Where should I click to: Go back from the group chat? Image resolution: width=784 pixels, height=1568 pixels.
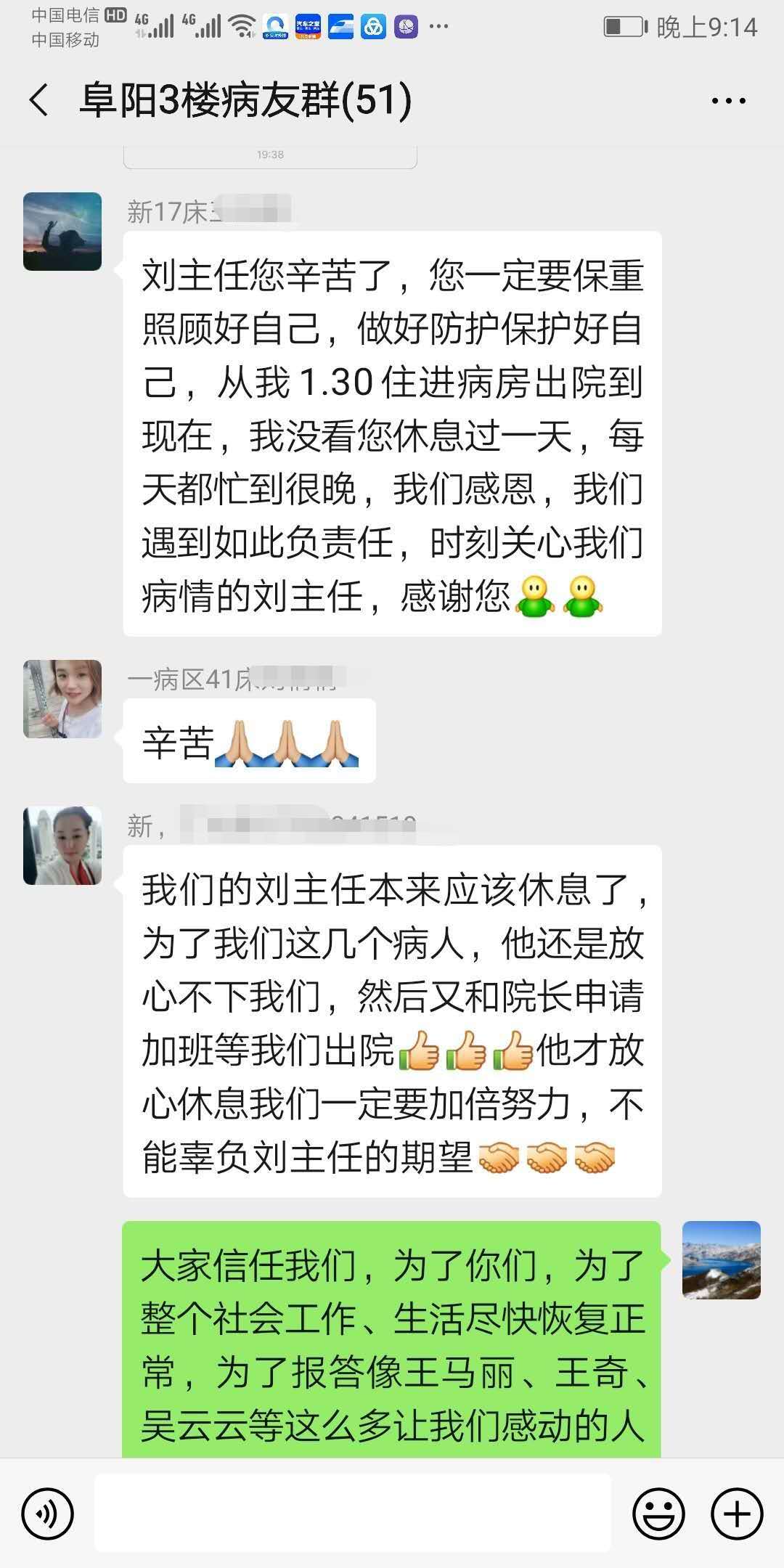(39, 100)
